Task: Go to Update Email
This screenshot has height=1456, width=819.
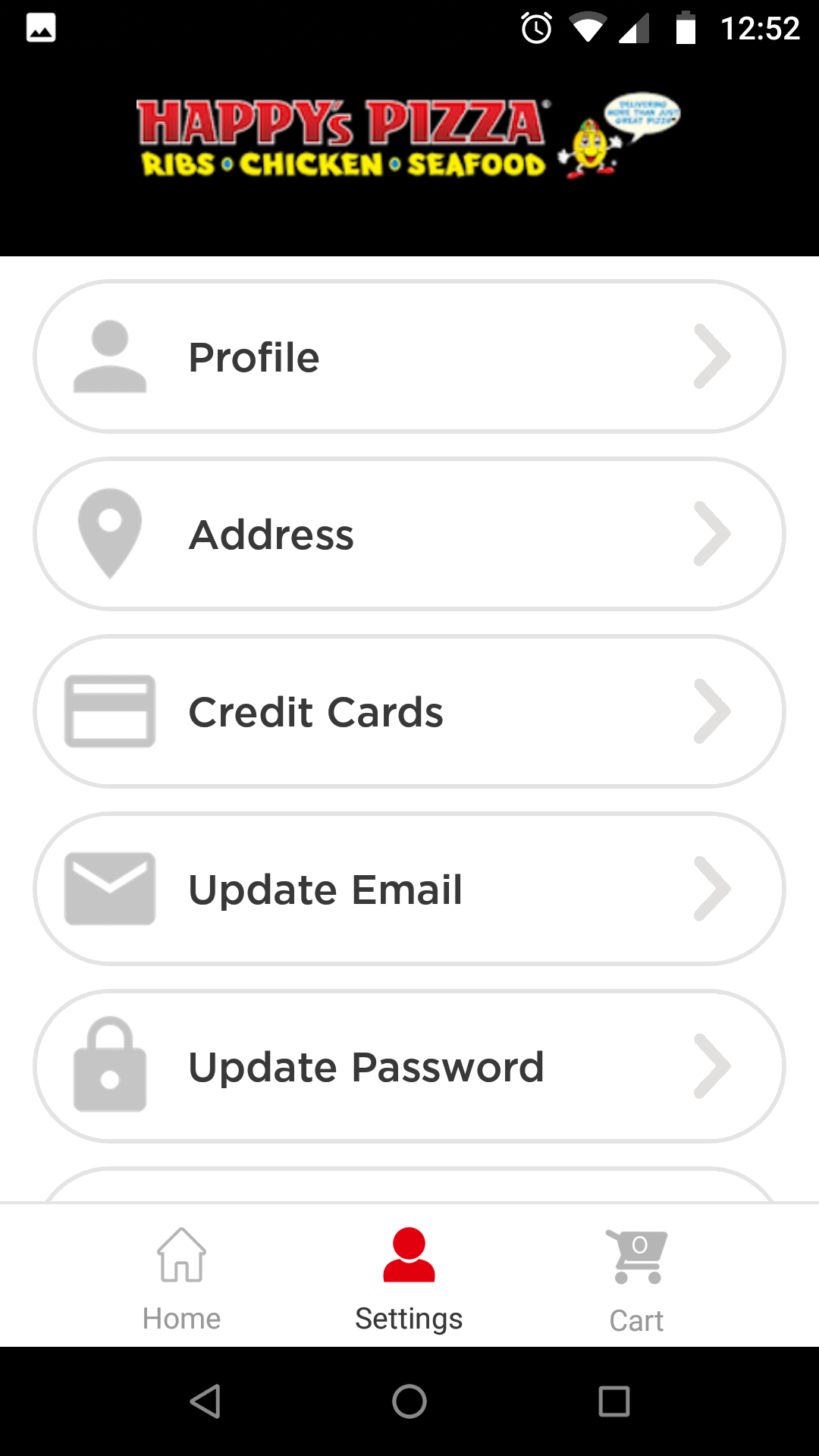Action: (x=409, y=889)
